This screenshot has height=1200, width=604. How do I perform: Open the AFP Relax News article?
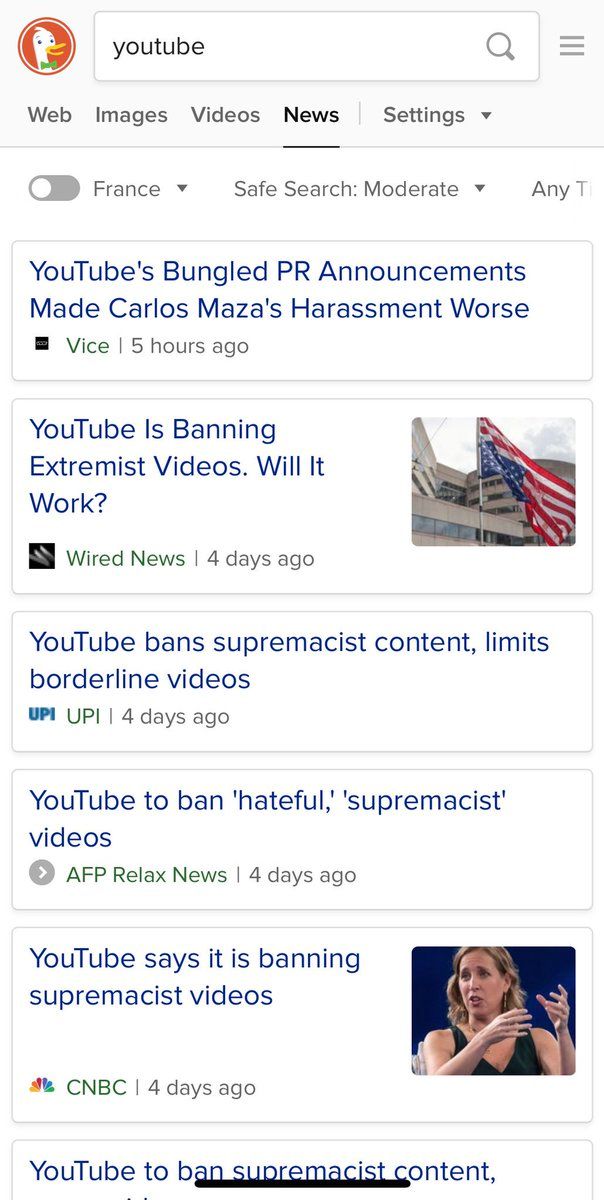pos(267,818)
